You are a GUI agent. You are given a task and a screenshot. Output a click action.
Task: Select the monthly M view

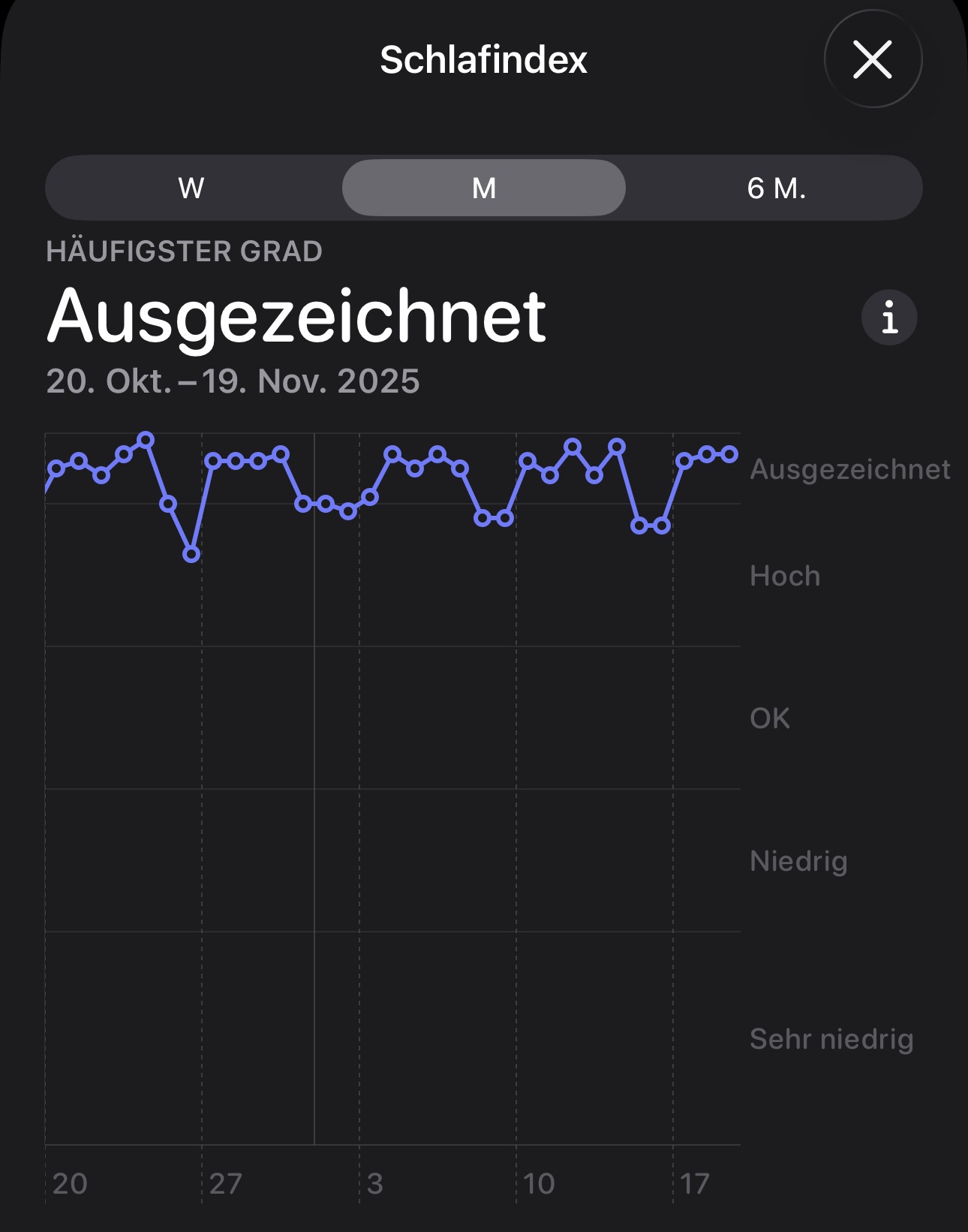(484, 188)
